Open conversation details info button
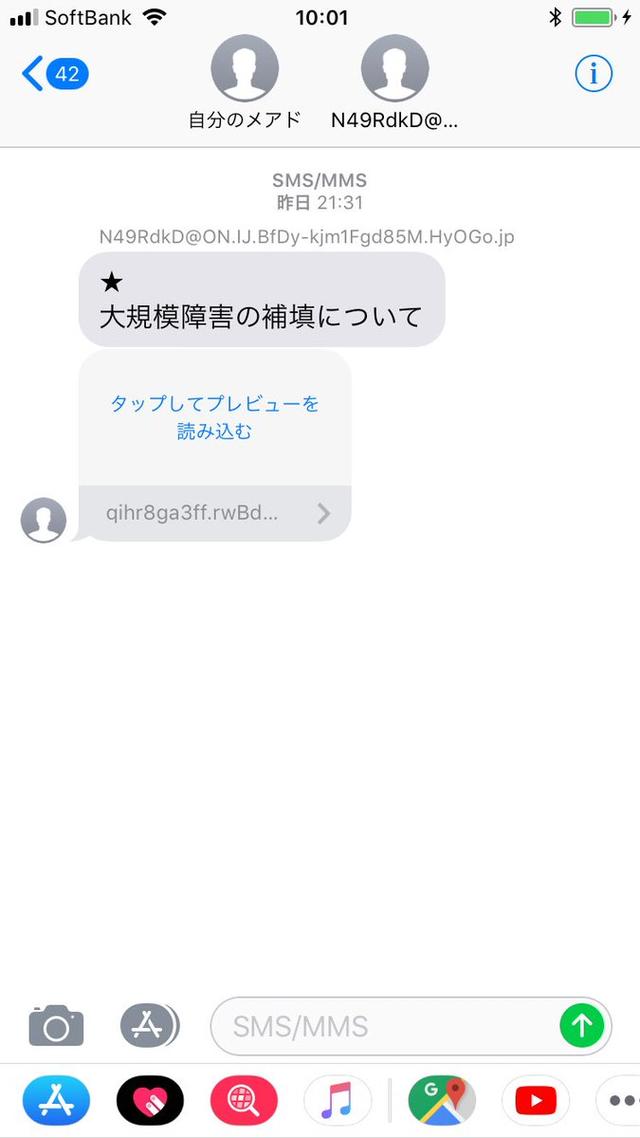Screen dimensions: 640x1138 593,74
